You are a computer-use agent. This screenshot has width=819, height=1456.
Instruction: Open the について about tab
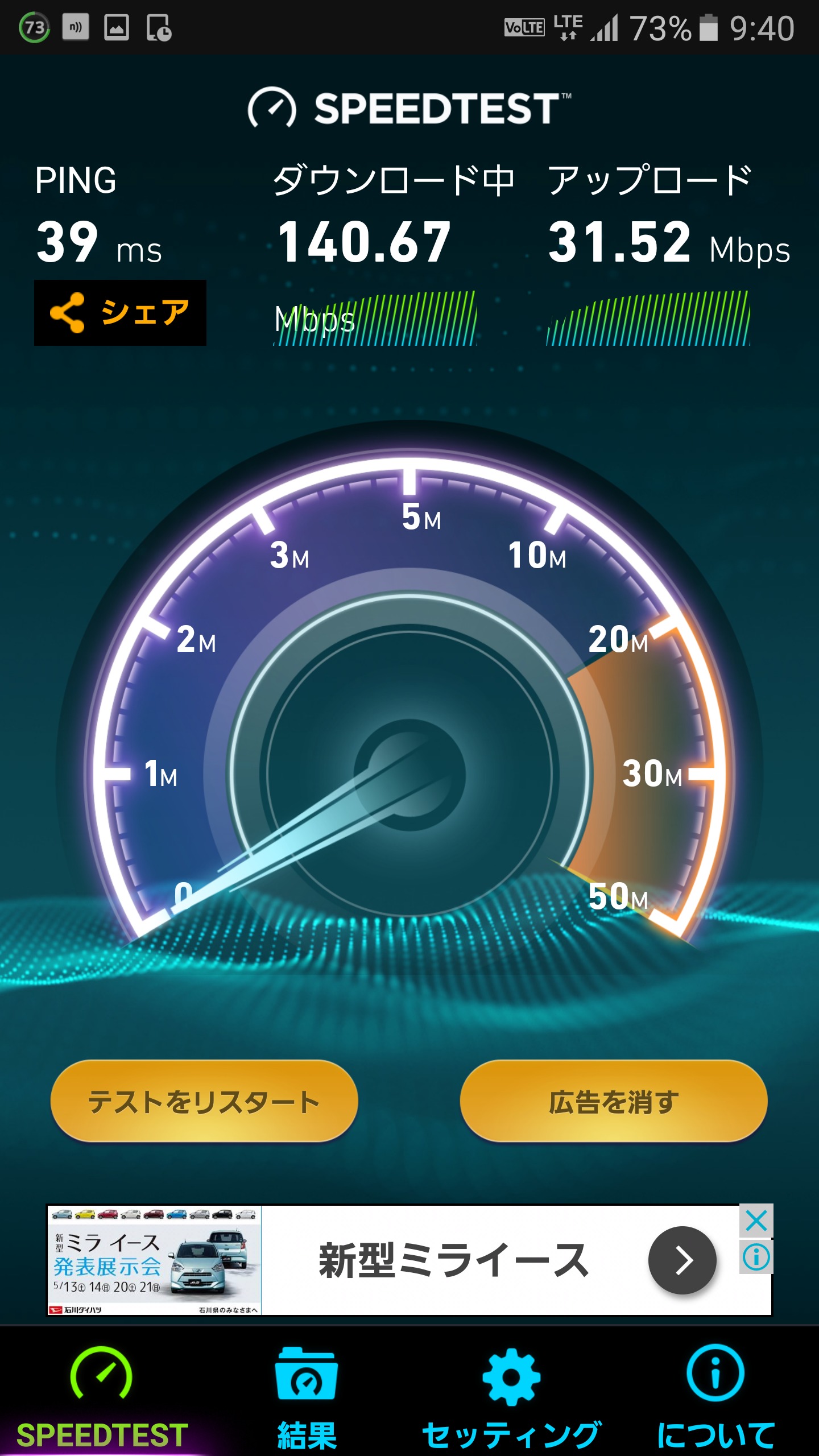[x=715, y=1393]
